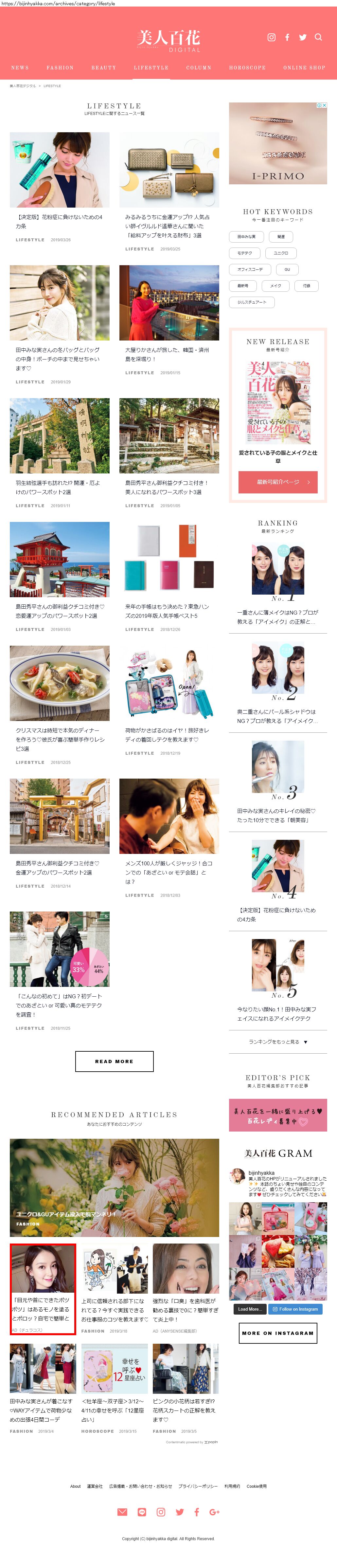Image resolution: width=337 pixels, height=1568 pixels.
Task: Open the HOROSCOPE tab
Action: 247,67
